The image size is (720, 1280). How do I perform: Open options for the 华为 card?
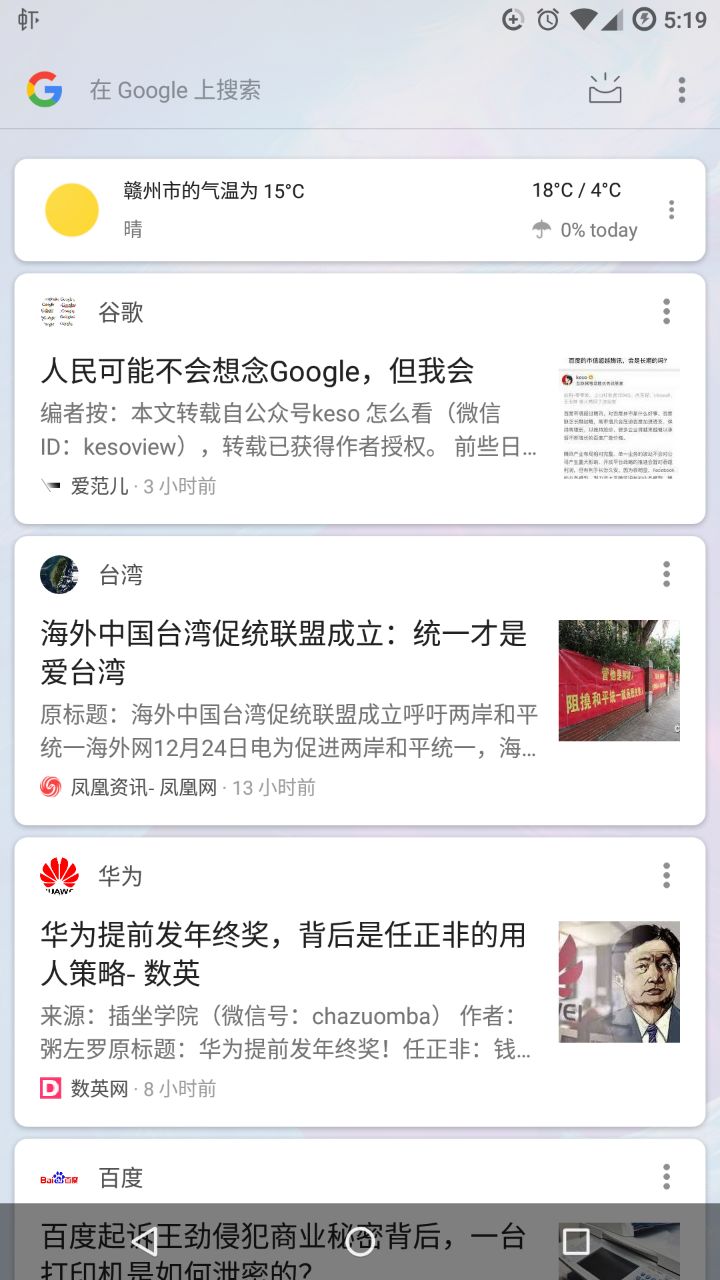coord(666,876)
